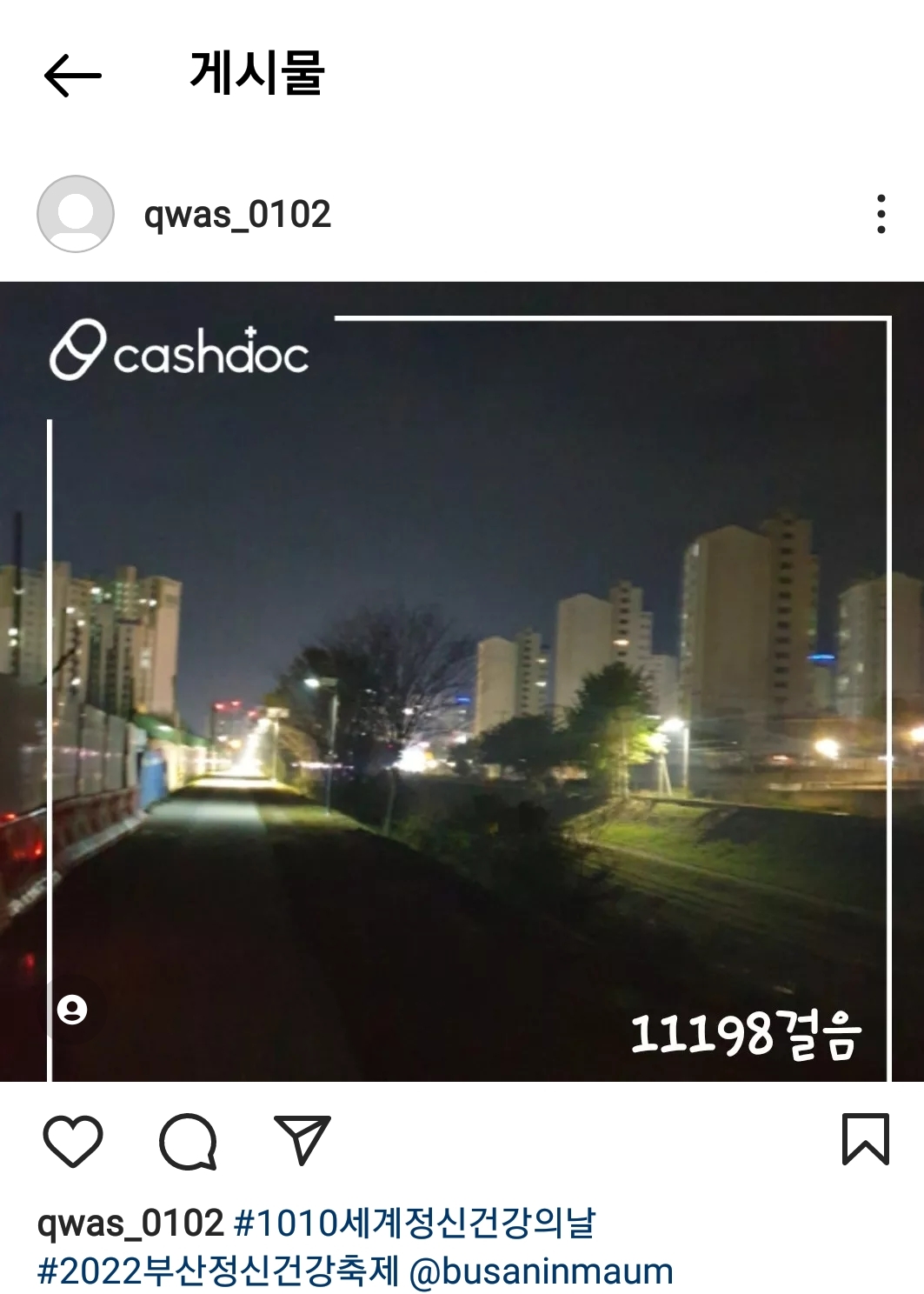Like the post with the heart icon
Image resolution: width=924 pixels, height=1294 pixels.
pyautogui.click(x=73, y=1140)
